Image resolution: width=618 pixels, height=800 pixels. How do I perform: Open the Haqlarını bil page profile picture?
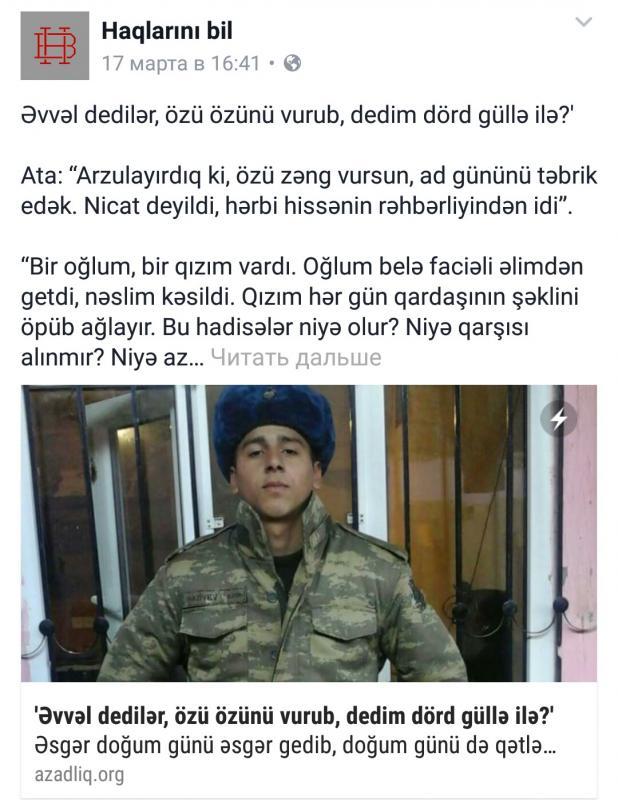tap(54, 46)
